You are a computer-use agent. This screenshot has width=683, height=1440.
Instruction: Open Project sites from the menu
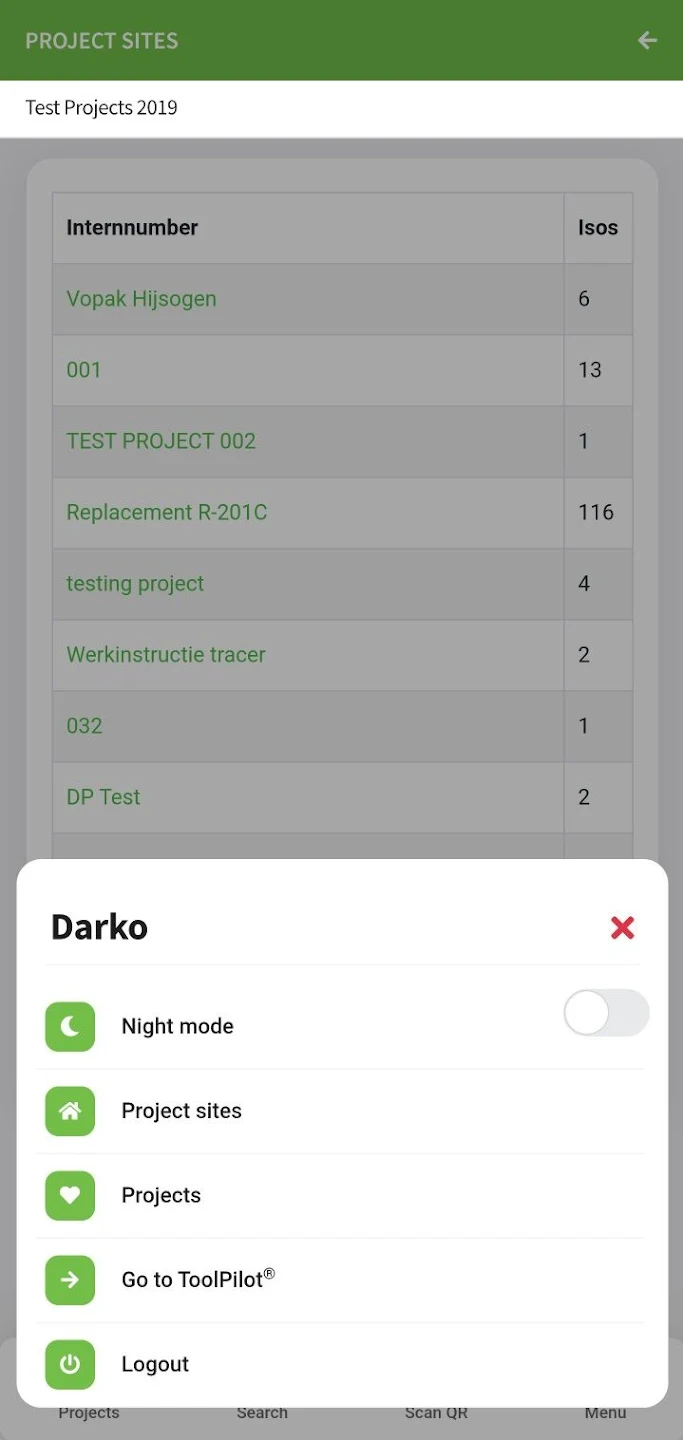click(x=340, y=1111)
